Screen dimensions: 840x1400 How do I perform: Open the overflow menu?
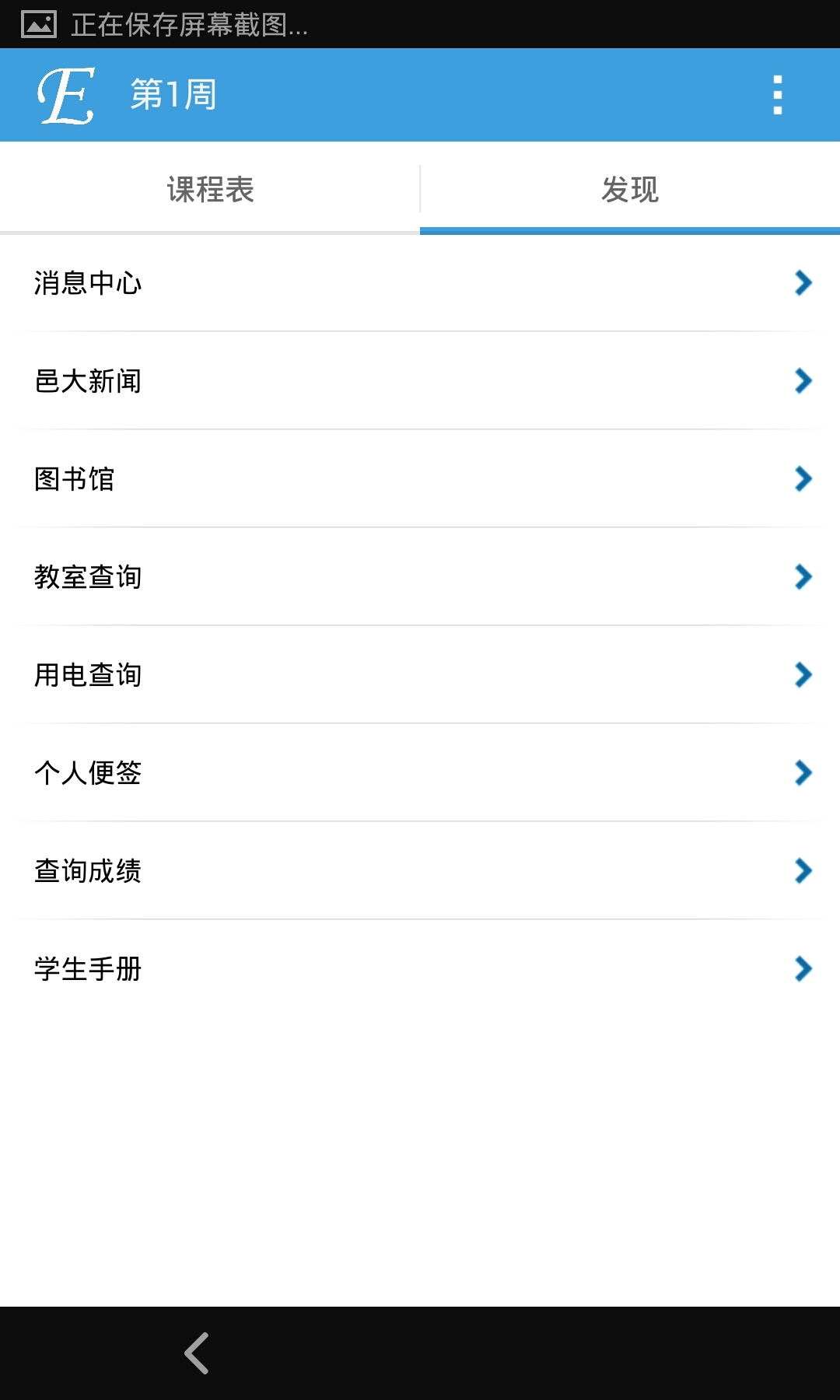(777, 95)
